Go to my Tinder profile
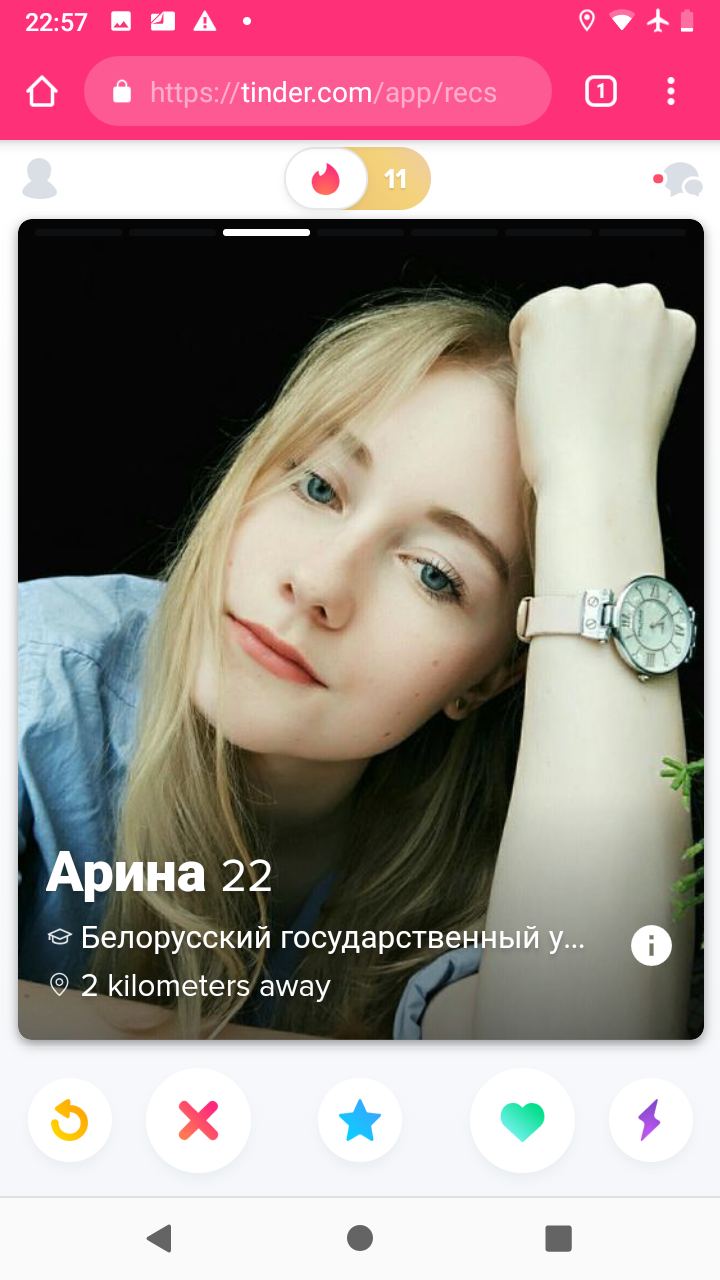The image size is (720, 1280). [40, 179]
